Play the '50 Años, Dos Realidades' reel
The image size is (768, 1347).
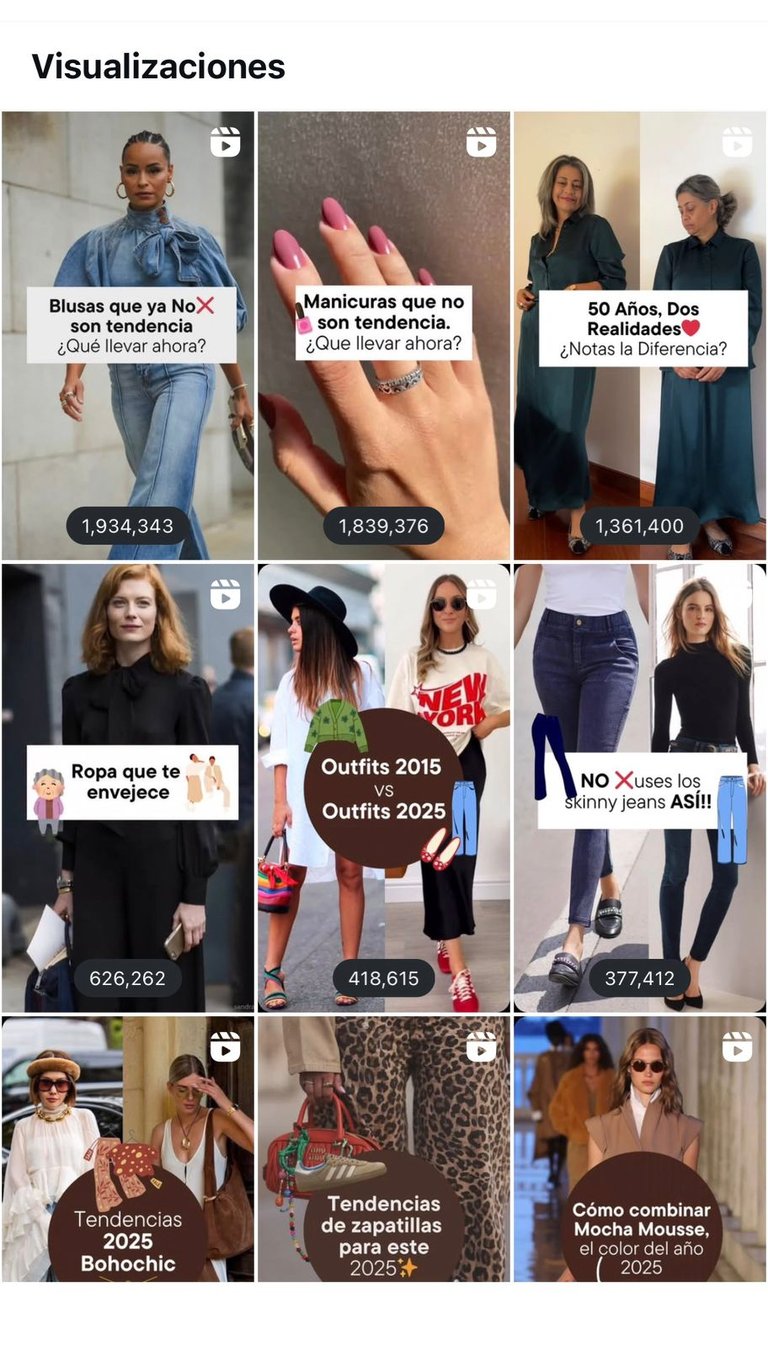click(640, 335)
